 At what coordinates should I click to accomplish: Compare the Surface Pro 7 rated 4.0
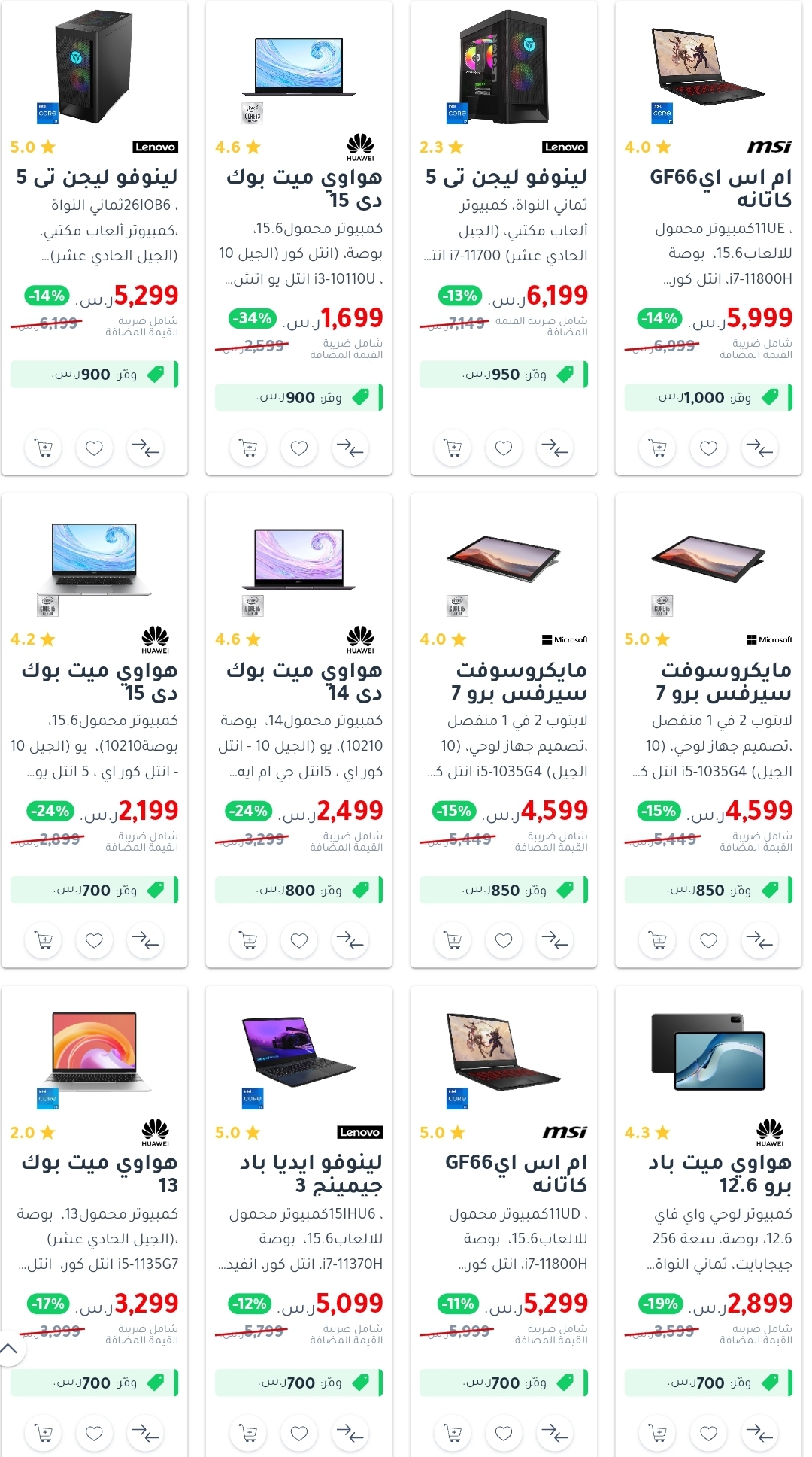555,940
